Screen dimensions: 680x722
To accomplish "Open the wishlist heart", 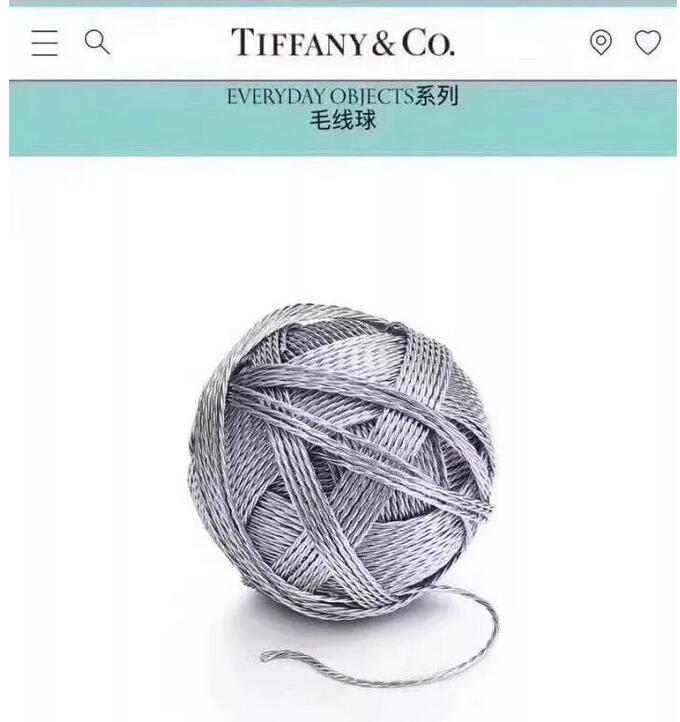I will (648, 42).
